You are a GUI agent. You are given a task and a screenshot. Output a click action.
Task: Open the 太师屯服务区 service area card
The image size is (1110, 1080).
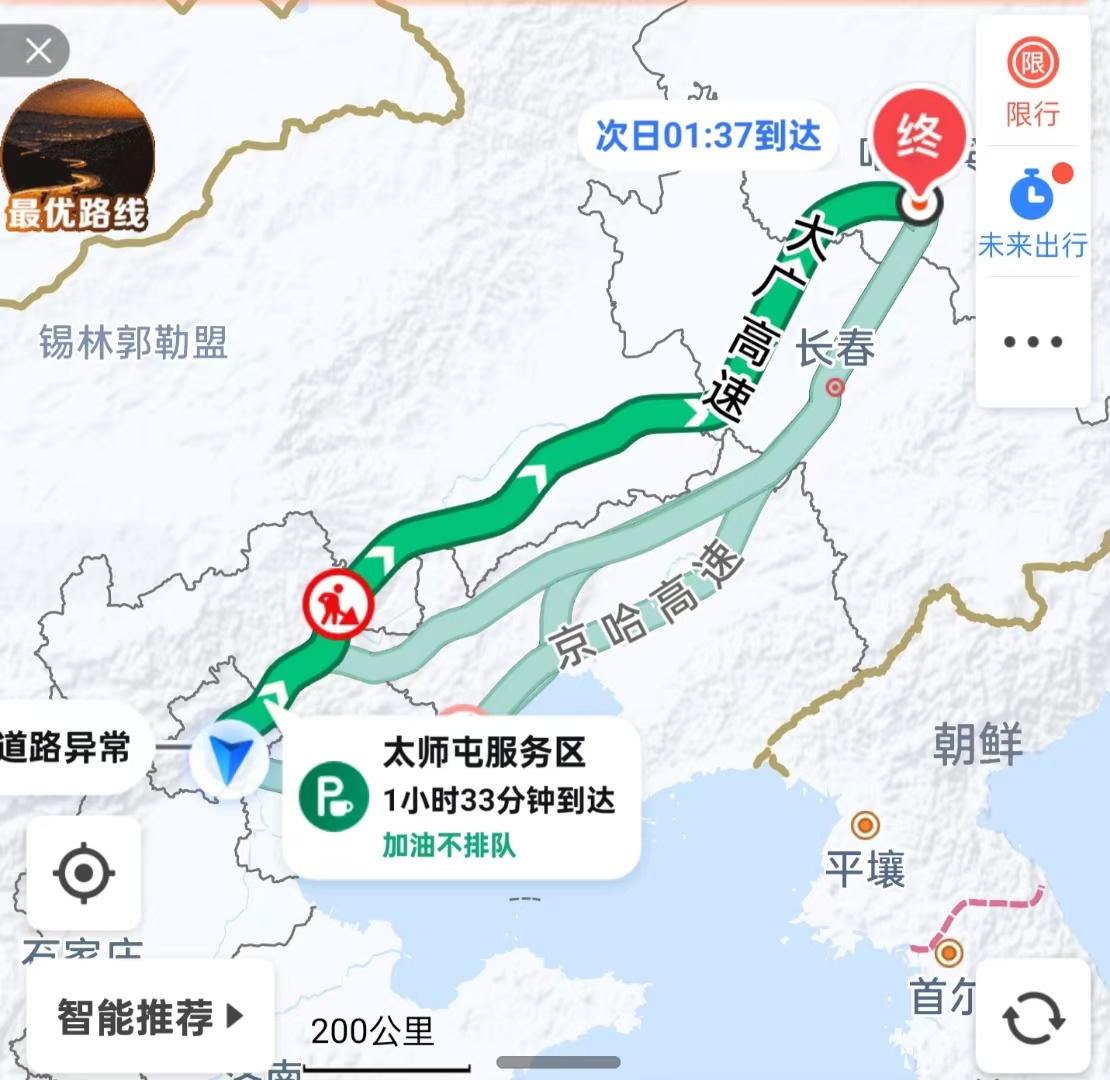click(x=462, y=798)
